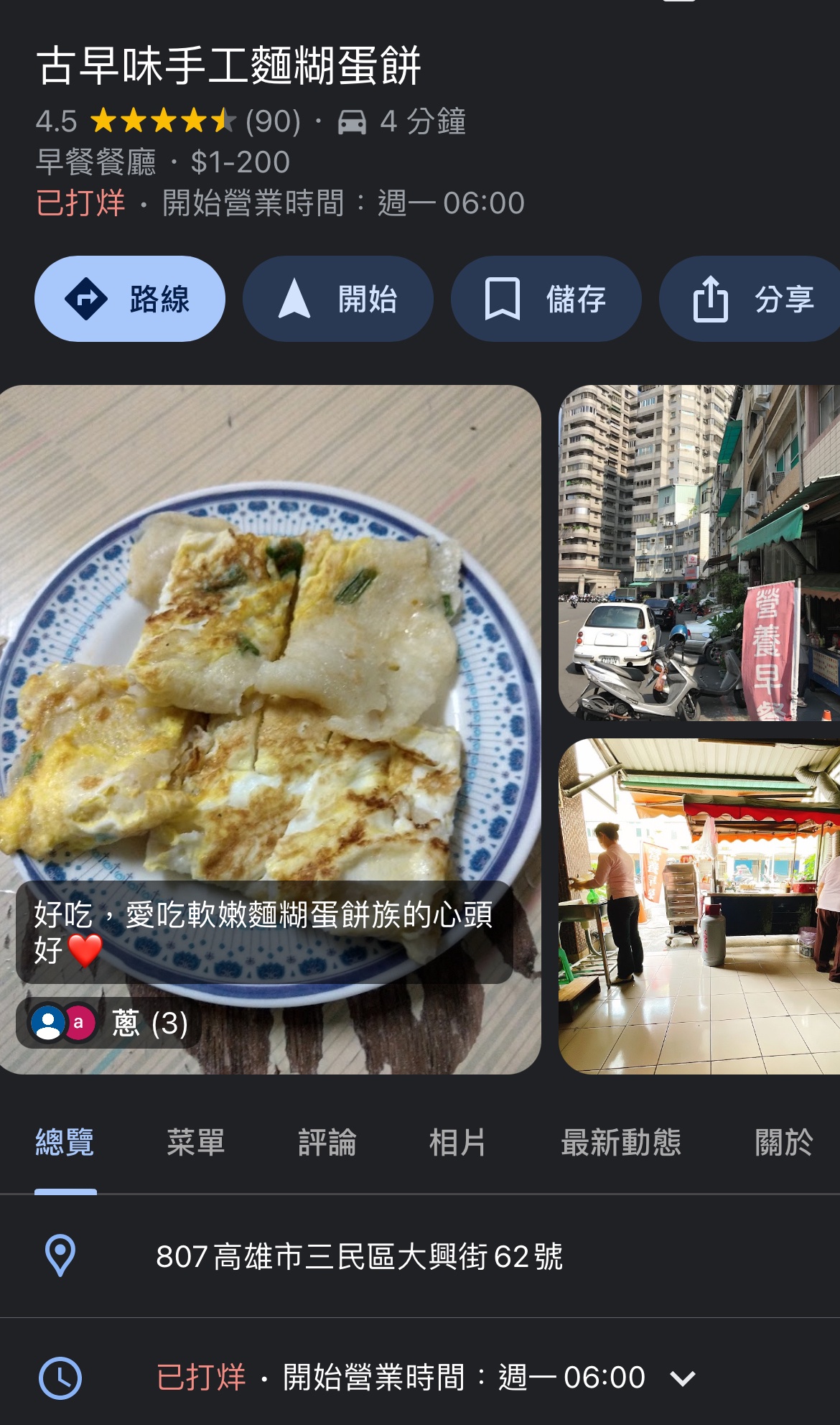This screenshot has width=840, height=1425.
Task: Start navigation with the 開始 button
Action: (x=337, y=299)
